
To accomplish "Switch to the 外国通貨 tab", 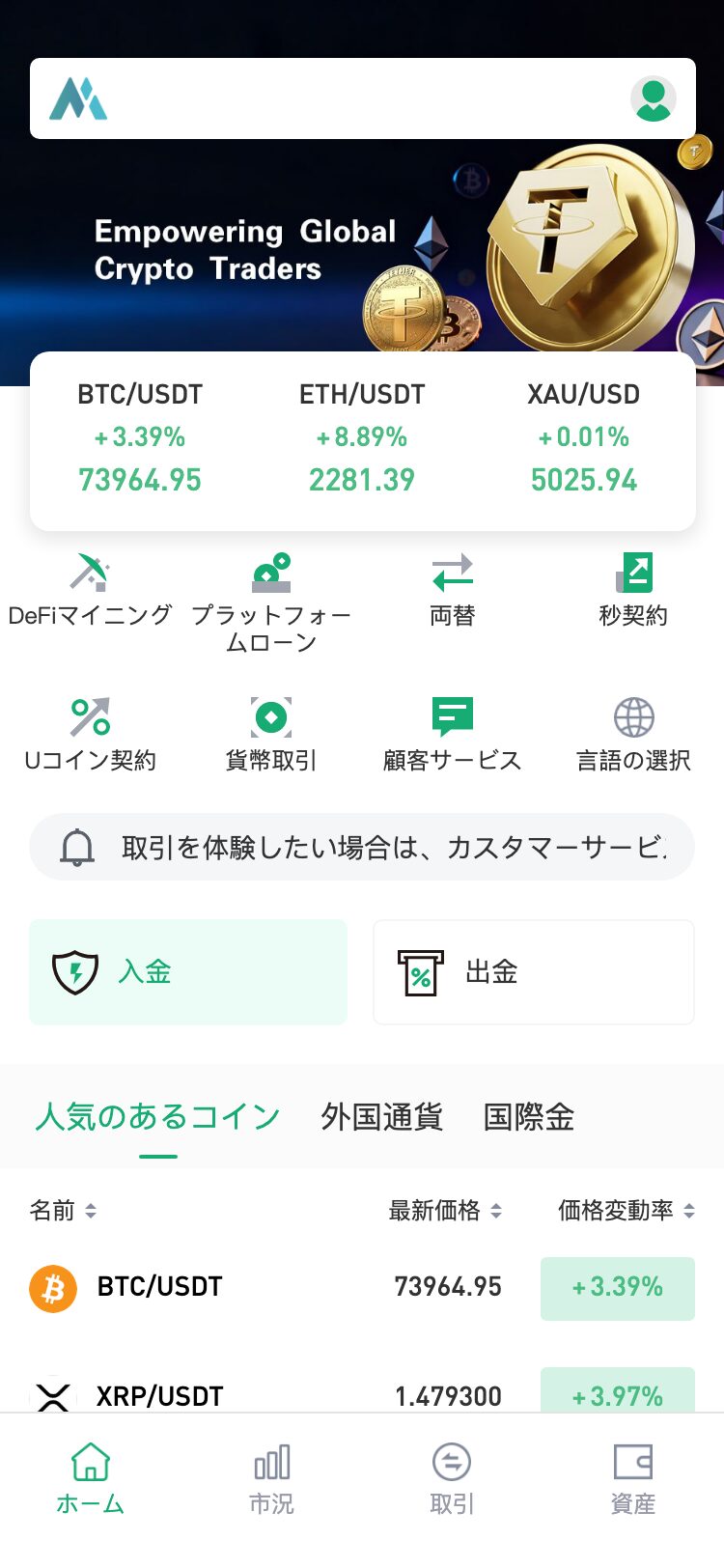I will pyautogui.click(x=382, y=1117).
